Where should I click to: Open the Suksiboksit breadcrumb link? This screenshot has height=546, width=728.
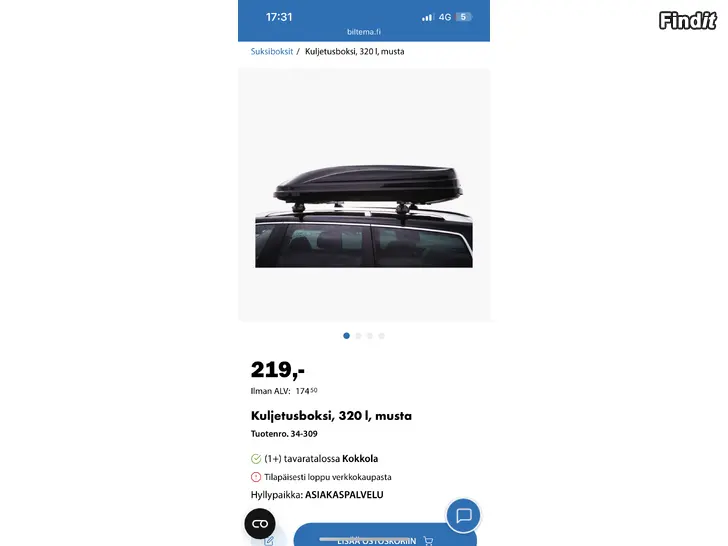(272, 51)
